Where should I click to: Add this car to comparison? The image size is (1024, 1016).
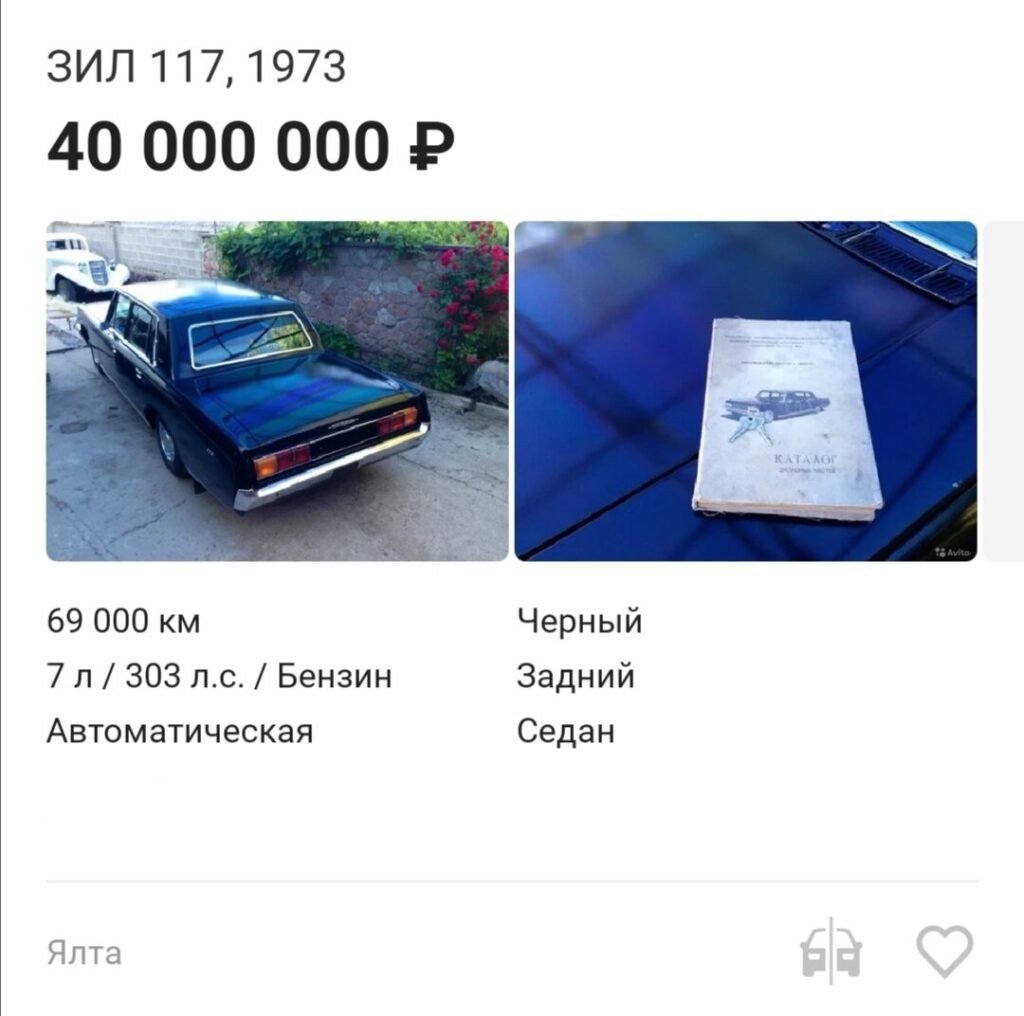tap(831, 951)
